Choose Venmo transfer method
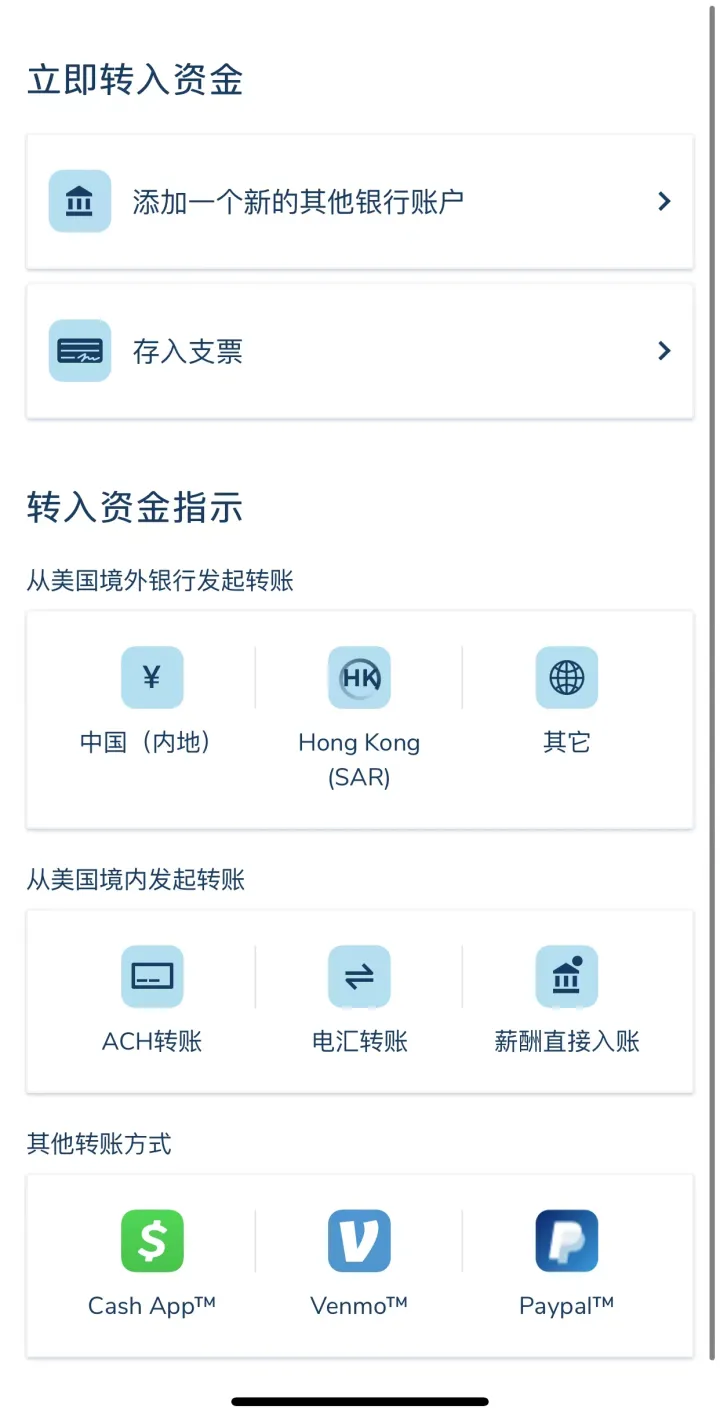This screenshot has width=720, height=1420. tap(359, 1262)
